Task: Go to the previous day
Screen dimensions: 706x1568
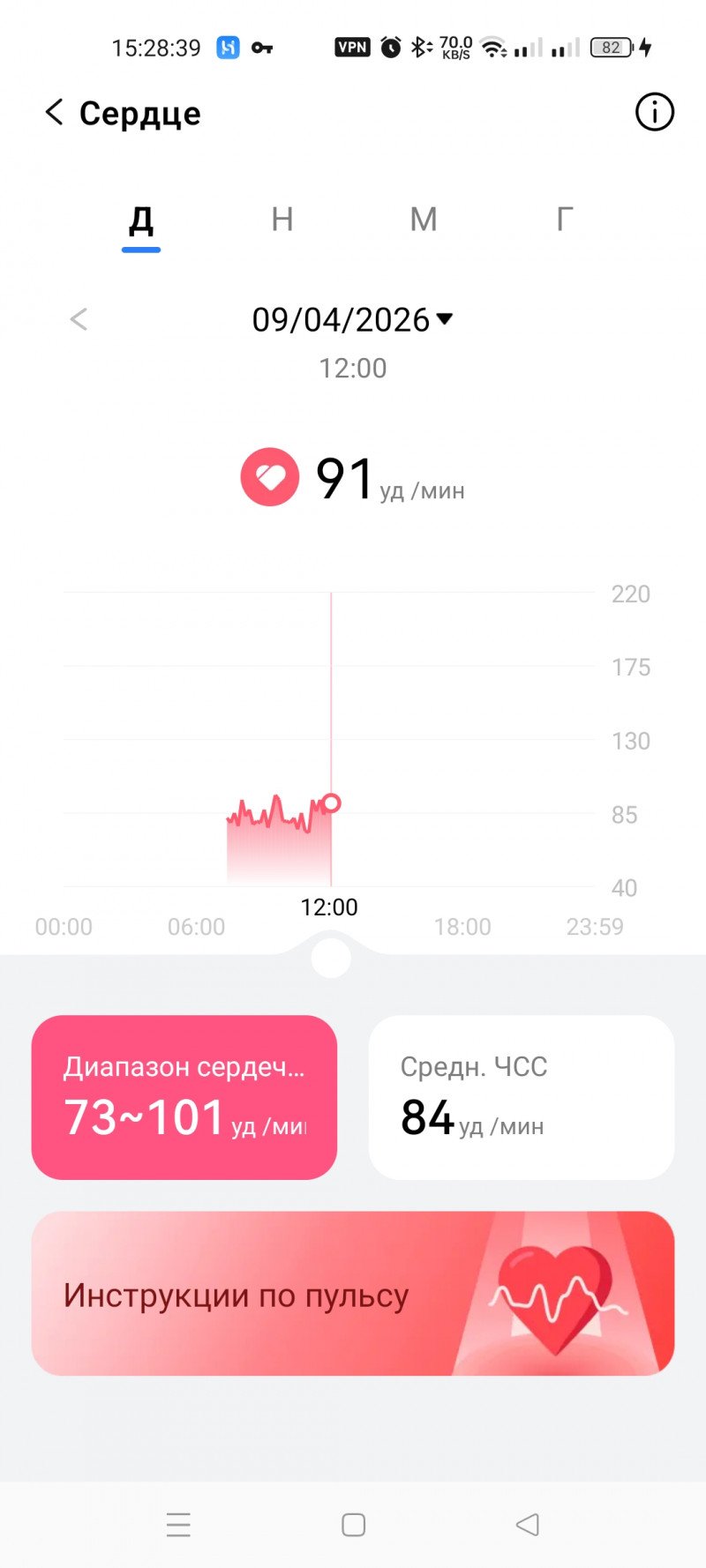Action: tap(79, 319)
